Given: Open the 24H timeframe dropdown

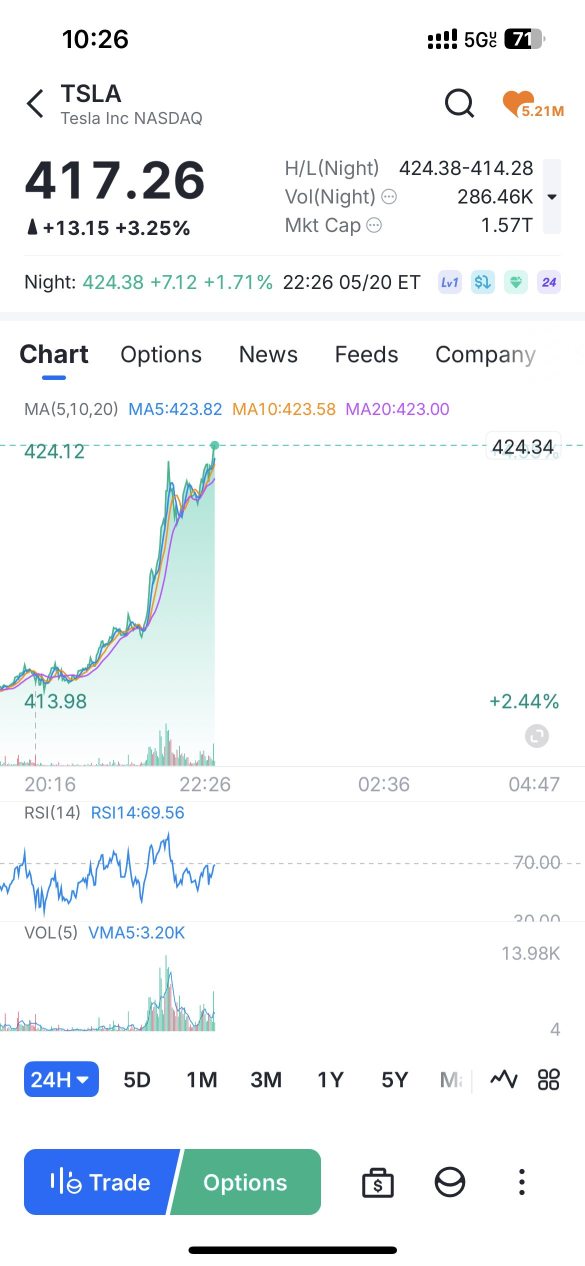Looking at the screenshot, I should tap(61, 1079).
